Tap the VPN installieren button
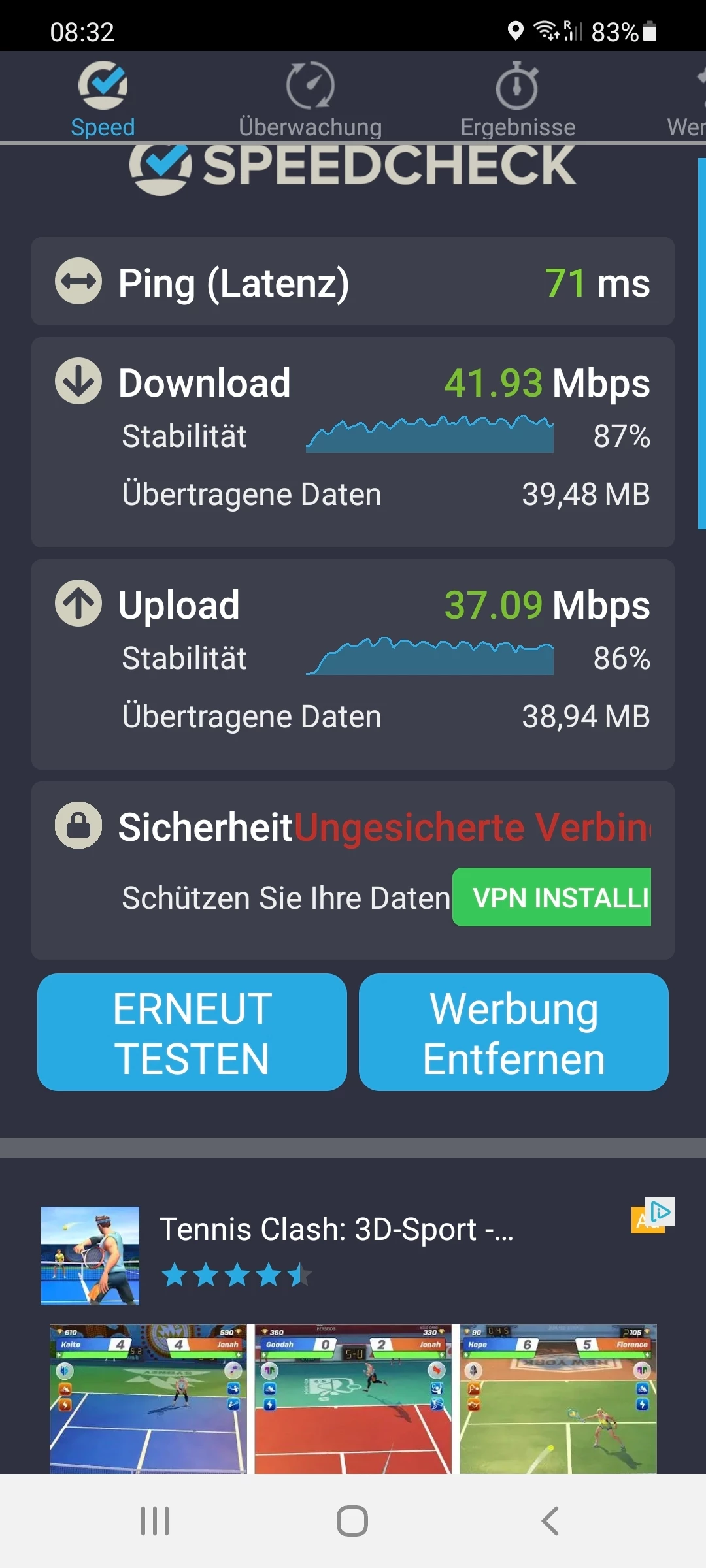This screenshot has width=706, height=1568. click(x=551, y=897)
